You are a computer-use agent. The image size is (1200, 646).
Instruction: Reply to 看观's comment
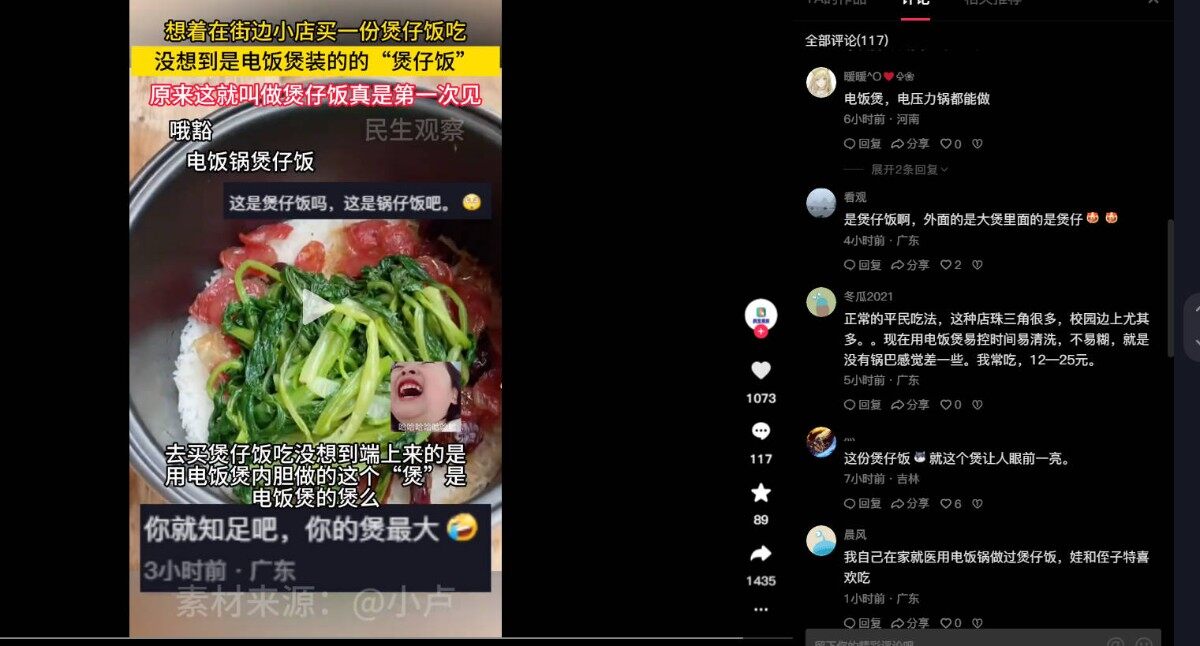pos(863,265)
